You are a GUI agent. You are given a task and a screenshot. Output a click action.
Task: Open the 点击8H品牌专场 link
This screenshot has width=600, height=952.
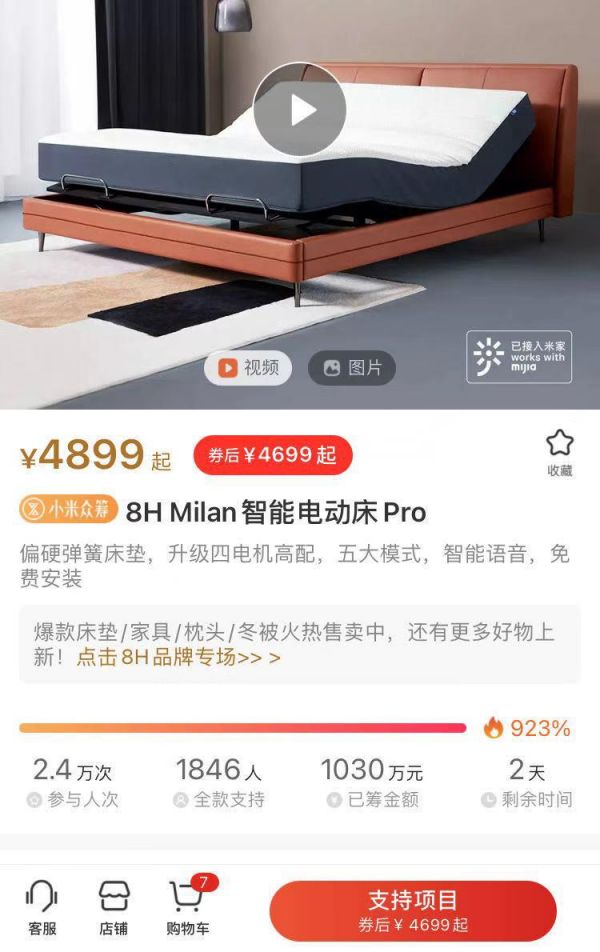[178, 658]
